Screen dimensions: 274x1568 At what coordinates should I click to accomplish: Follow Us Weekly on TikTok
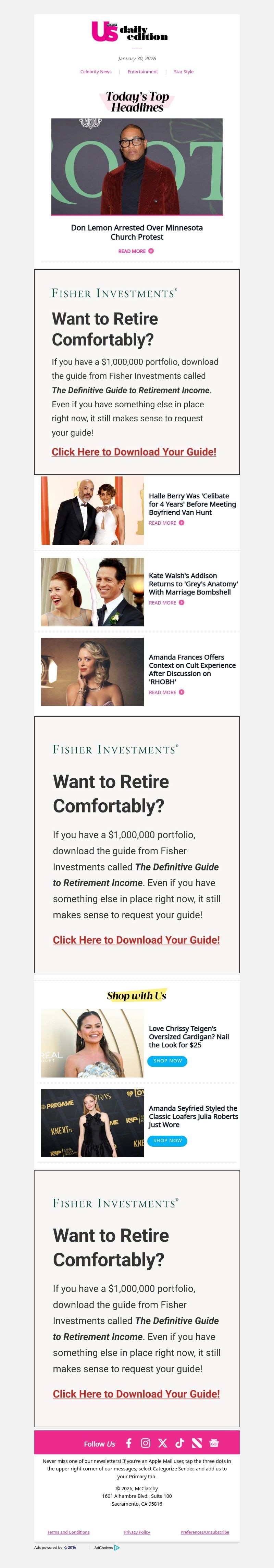(x=179, y=1443)
